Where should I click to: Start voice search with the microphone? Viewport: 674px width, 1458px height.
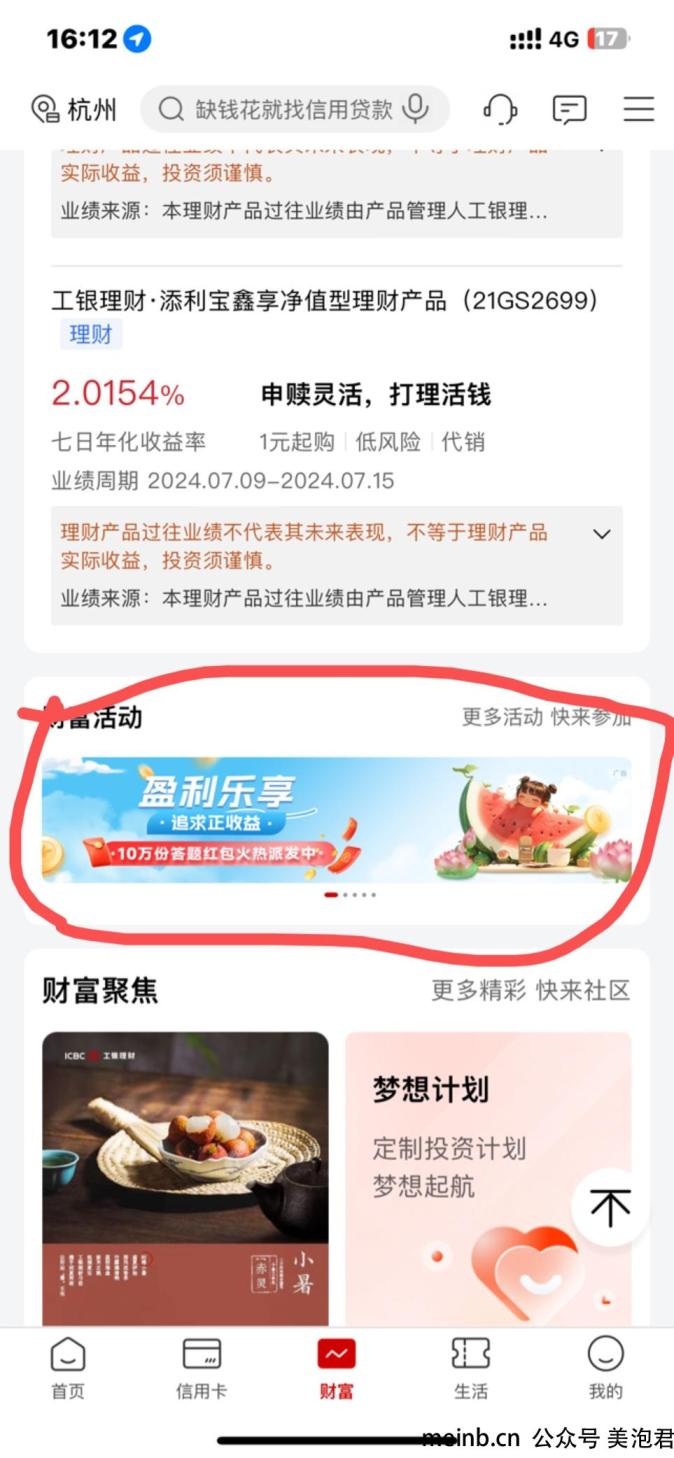416,109
